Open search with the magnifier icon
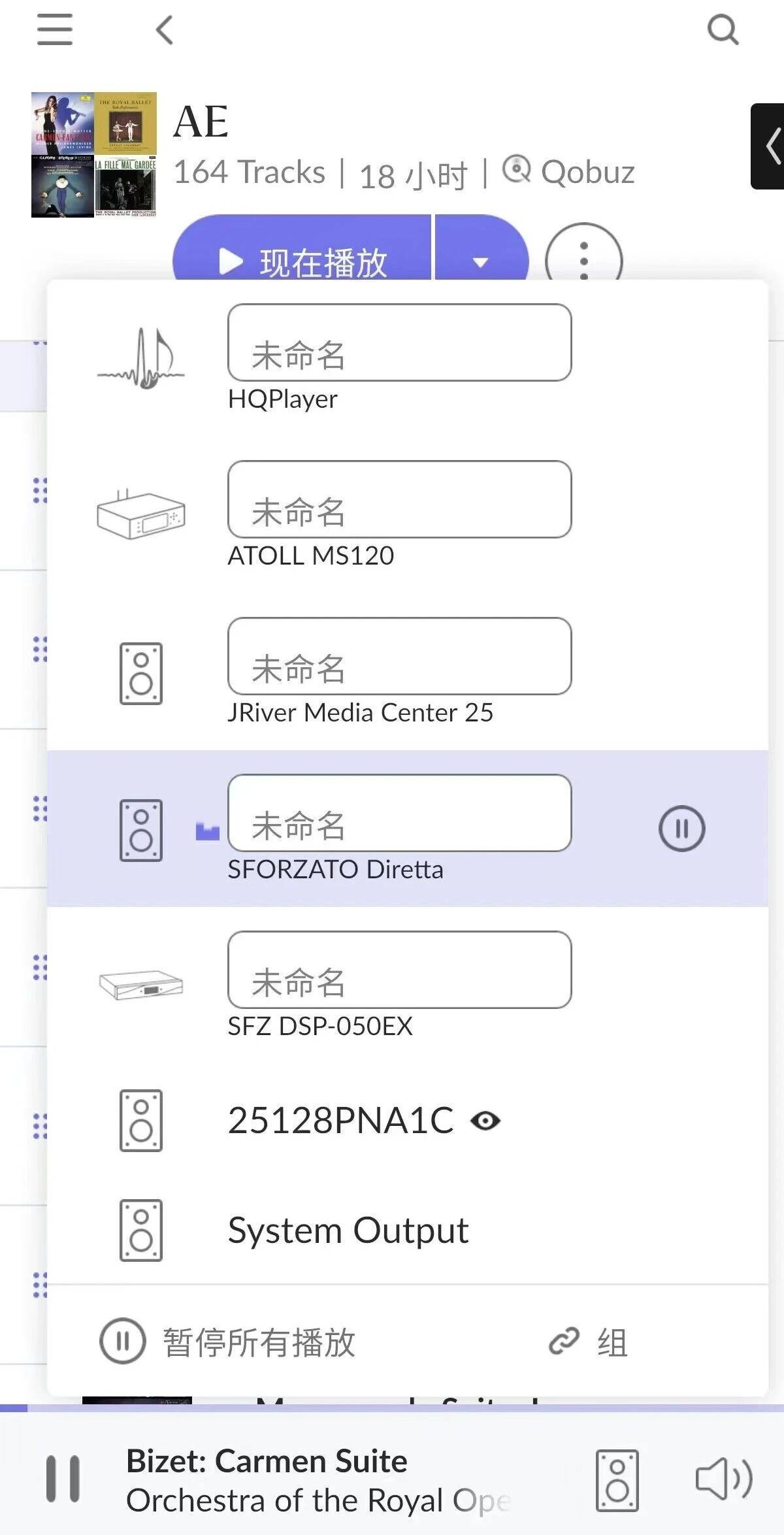The image size is (784, 1535). tap(723, 29)
